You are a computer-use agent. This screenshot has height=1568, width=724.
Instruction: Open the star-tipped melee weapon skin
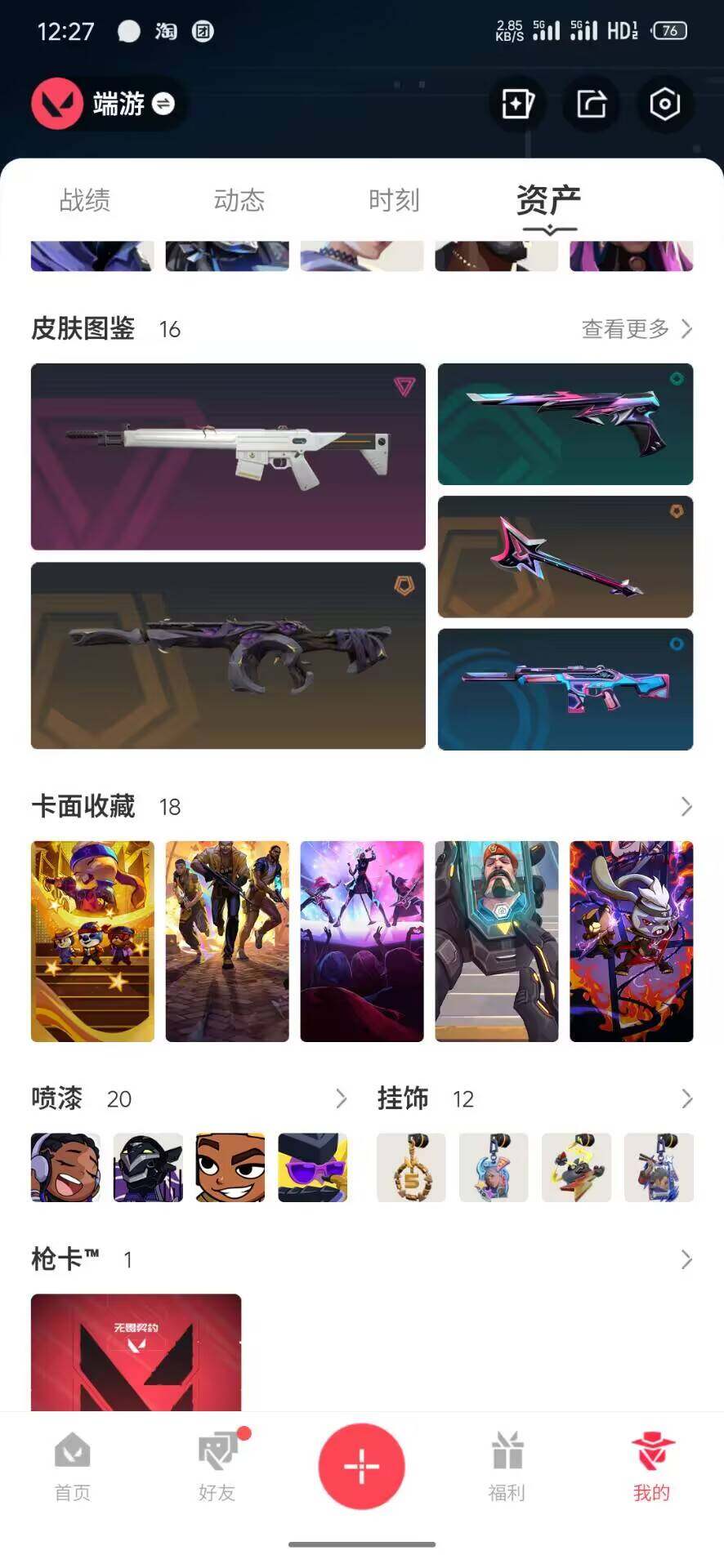pos(565,557)
